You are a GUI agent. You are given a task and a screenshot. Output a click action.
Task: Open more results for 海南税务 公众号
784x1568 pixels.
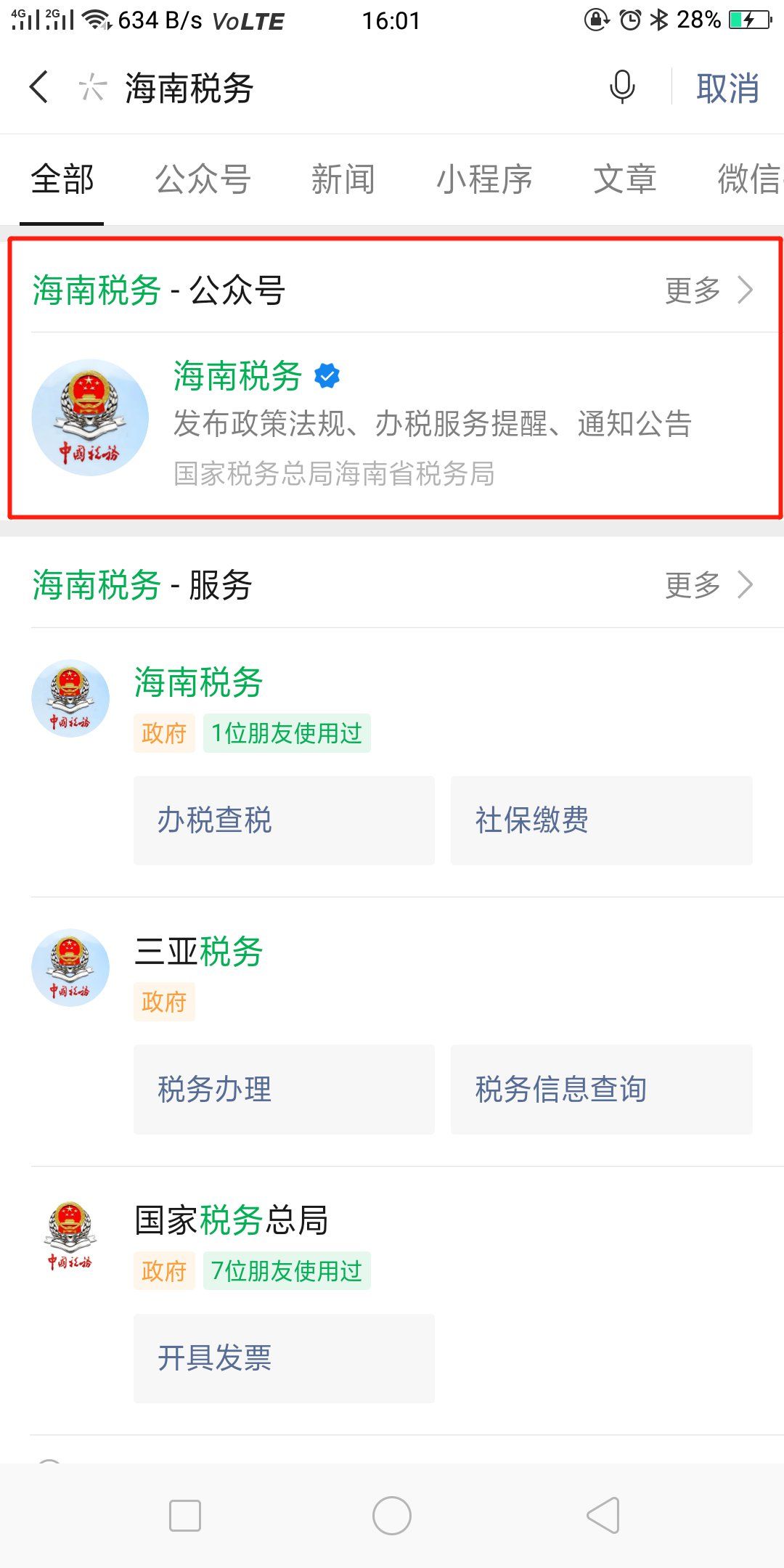click(x=709, y=290)
